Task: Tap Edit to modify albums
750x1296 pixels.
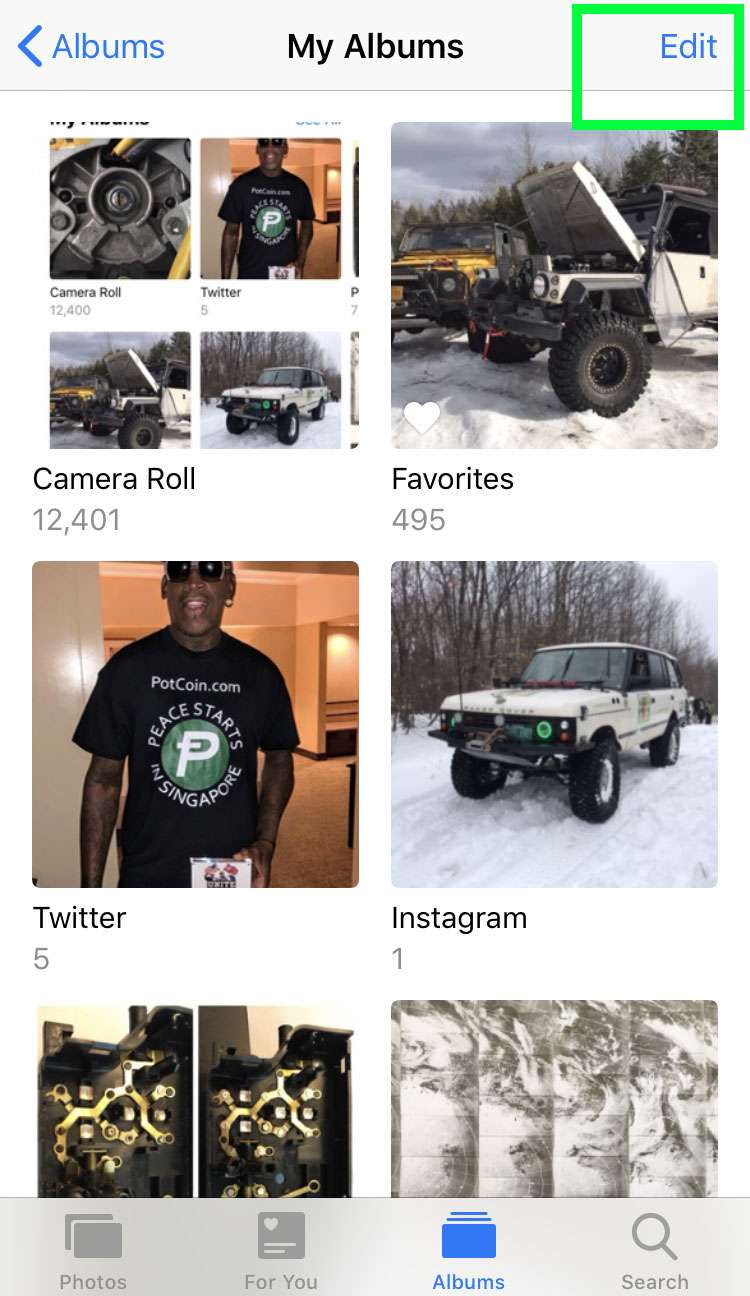Action: pyautogui.click(x=688, y=47)
